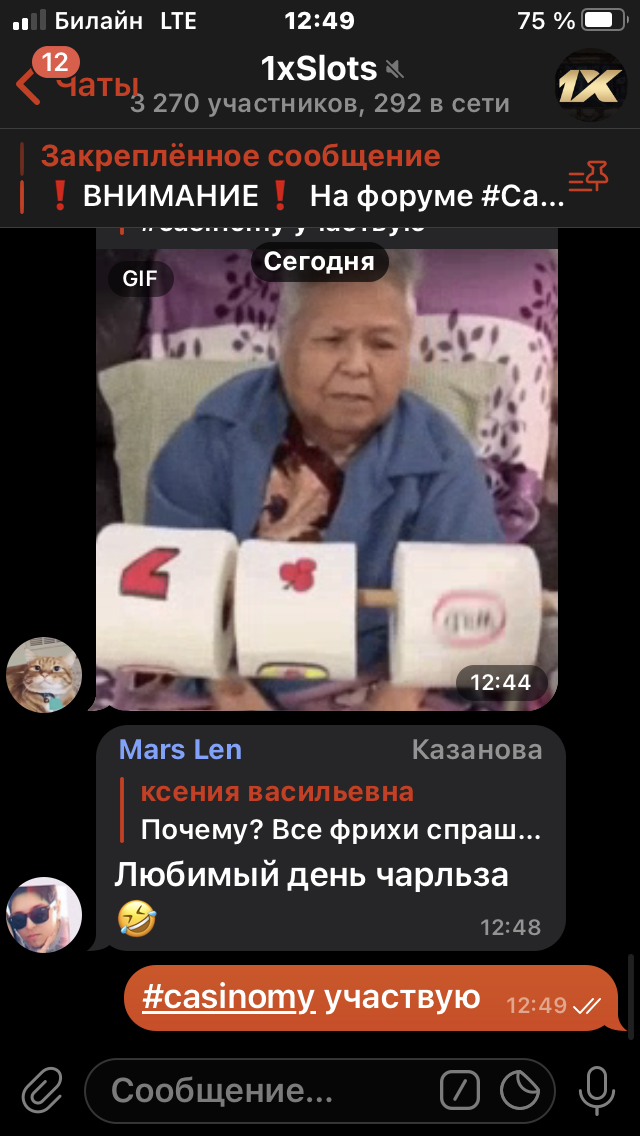Open the cat avatar user profile

[44, 674]
